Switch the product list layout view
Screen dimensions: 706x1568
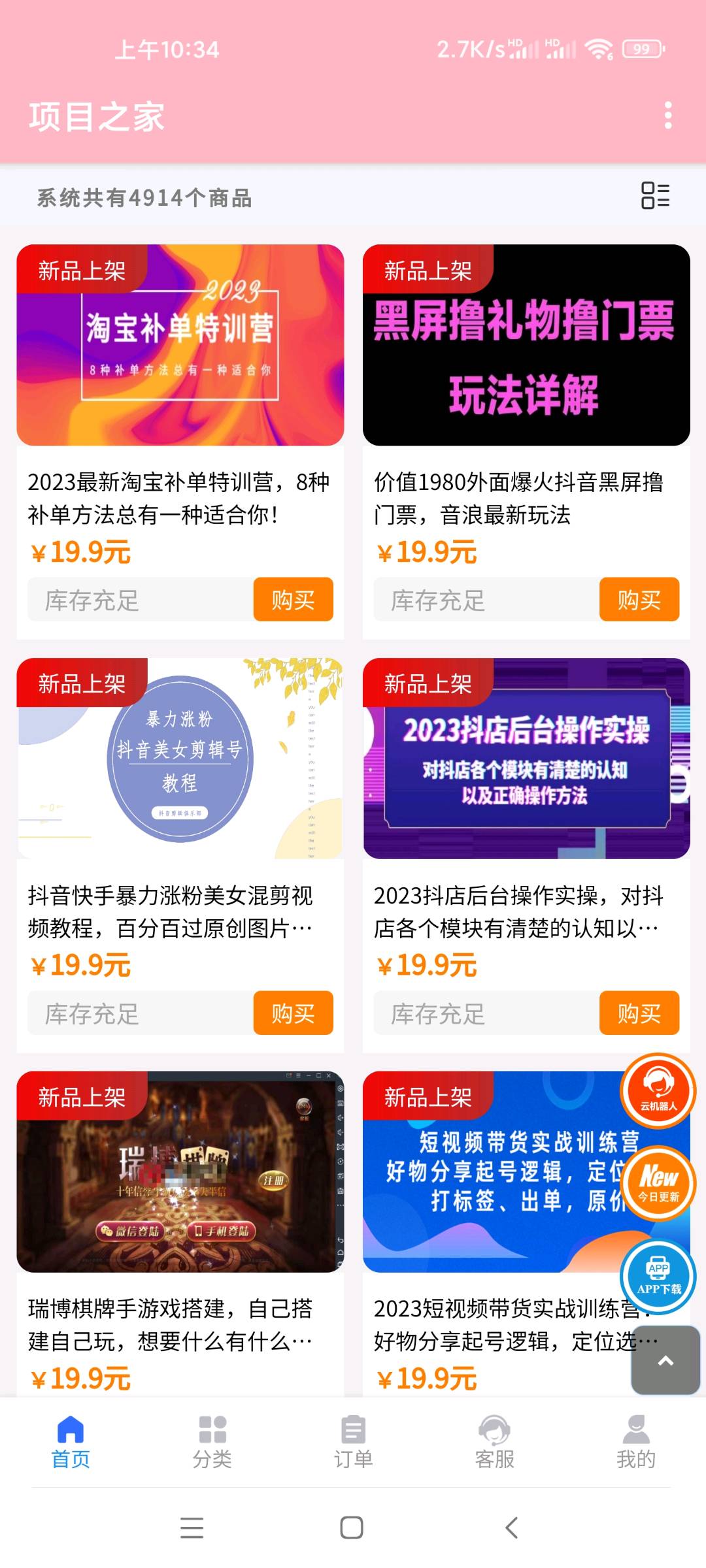point(655,195)
